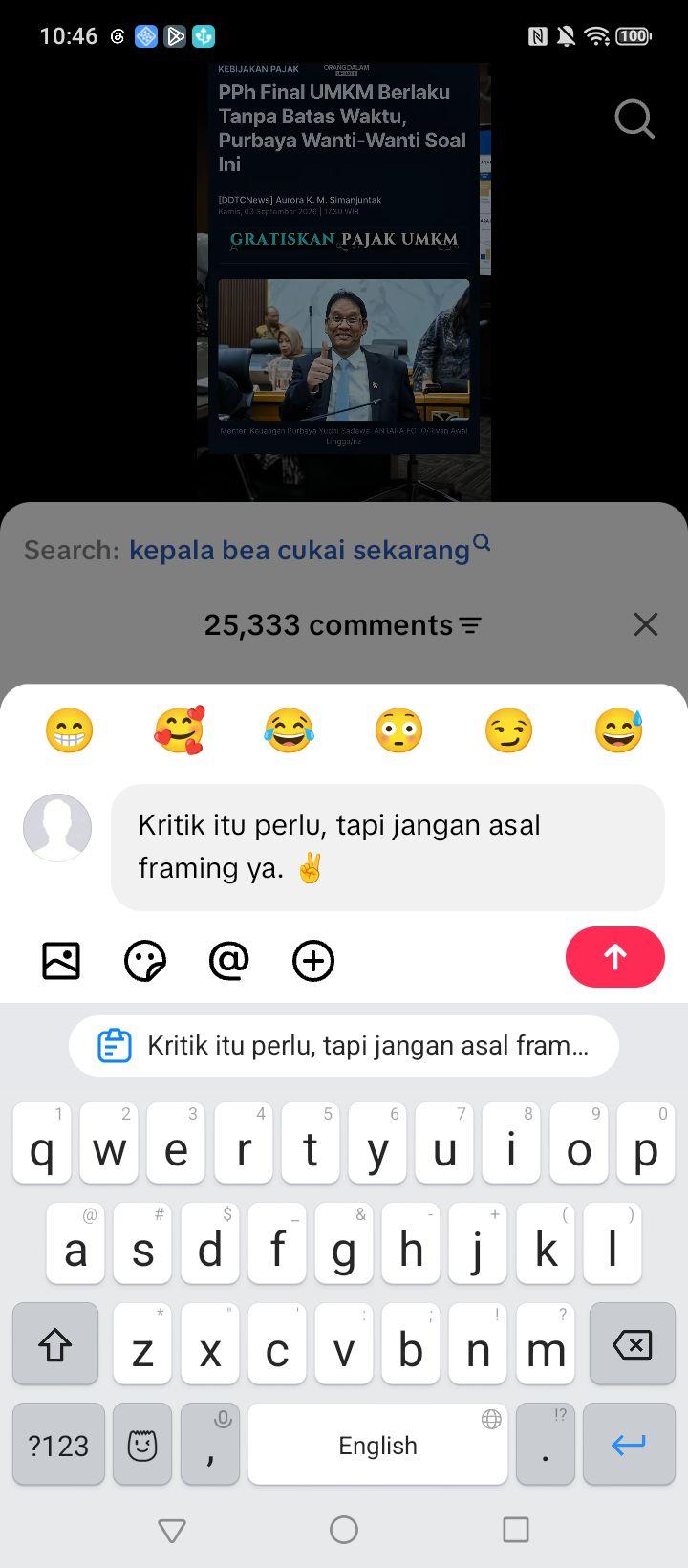Image resolution: width=688 pixels, height=1568 pixels.
Task: Insert the flushed face emoji
Action: click(398, 730)
